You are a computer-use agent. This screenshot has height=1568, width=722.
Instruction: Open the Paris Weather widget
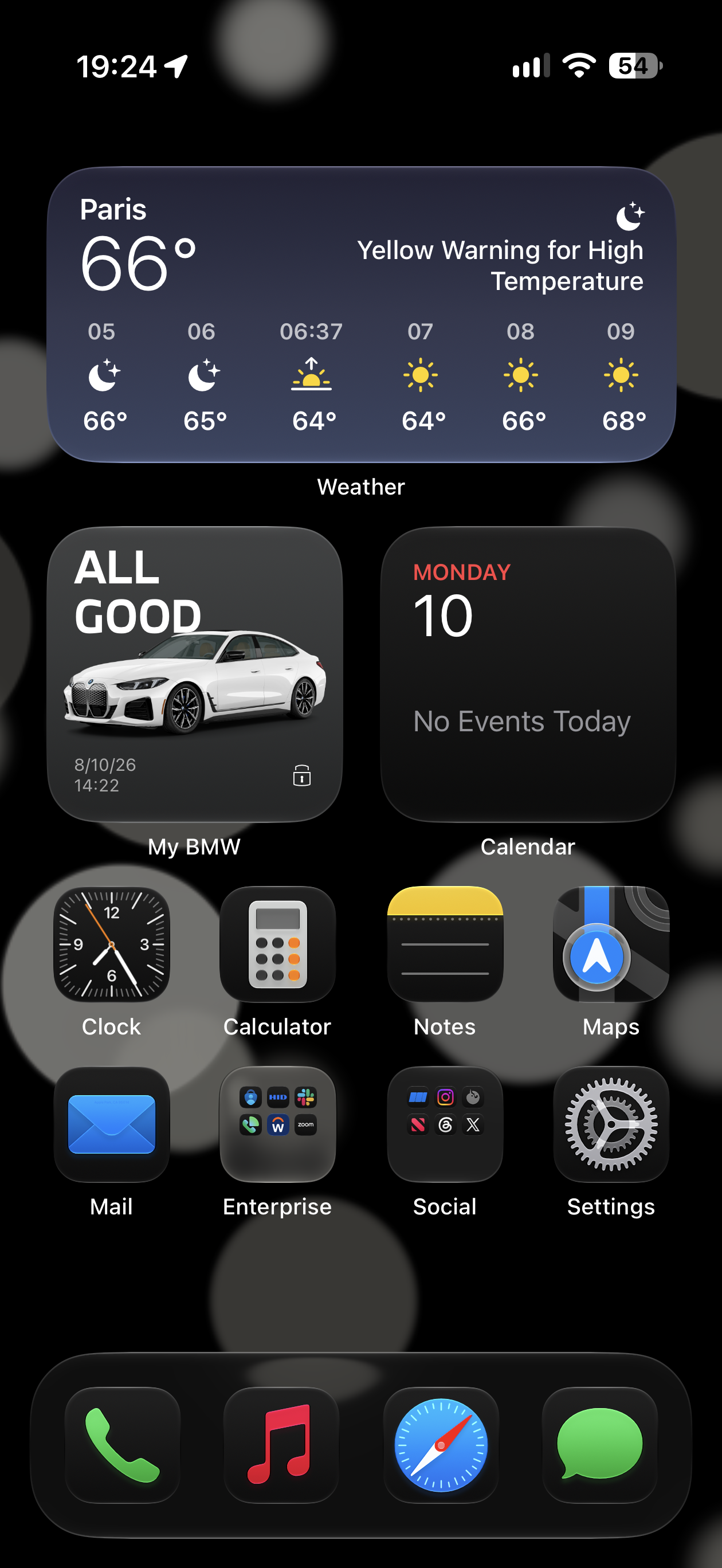click(x=361, y=314)
